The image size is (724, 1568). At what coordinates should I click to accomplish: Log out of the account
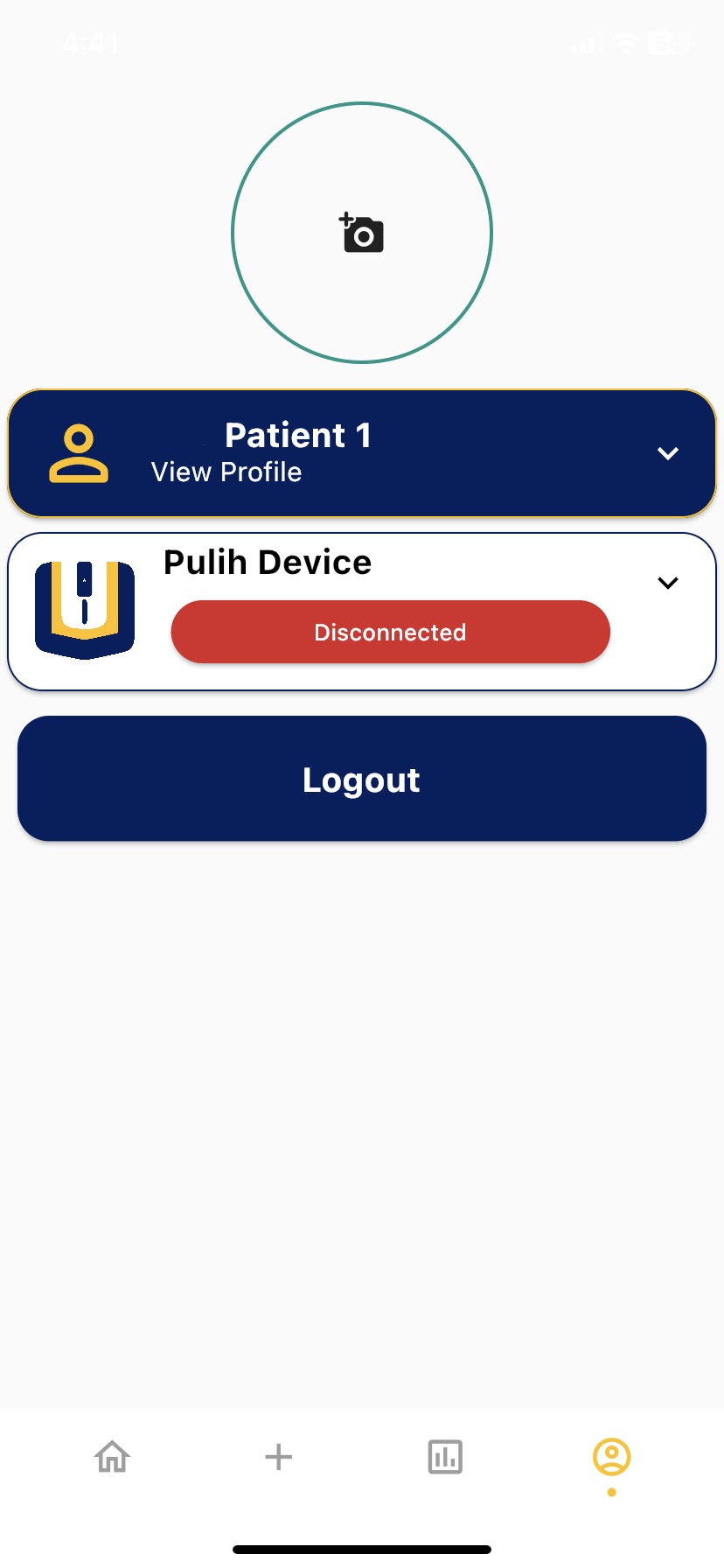tap(362, 779)
